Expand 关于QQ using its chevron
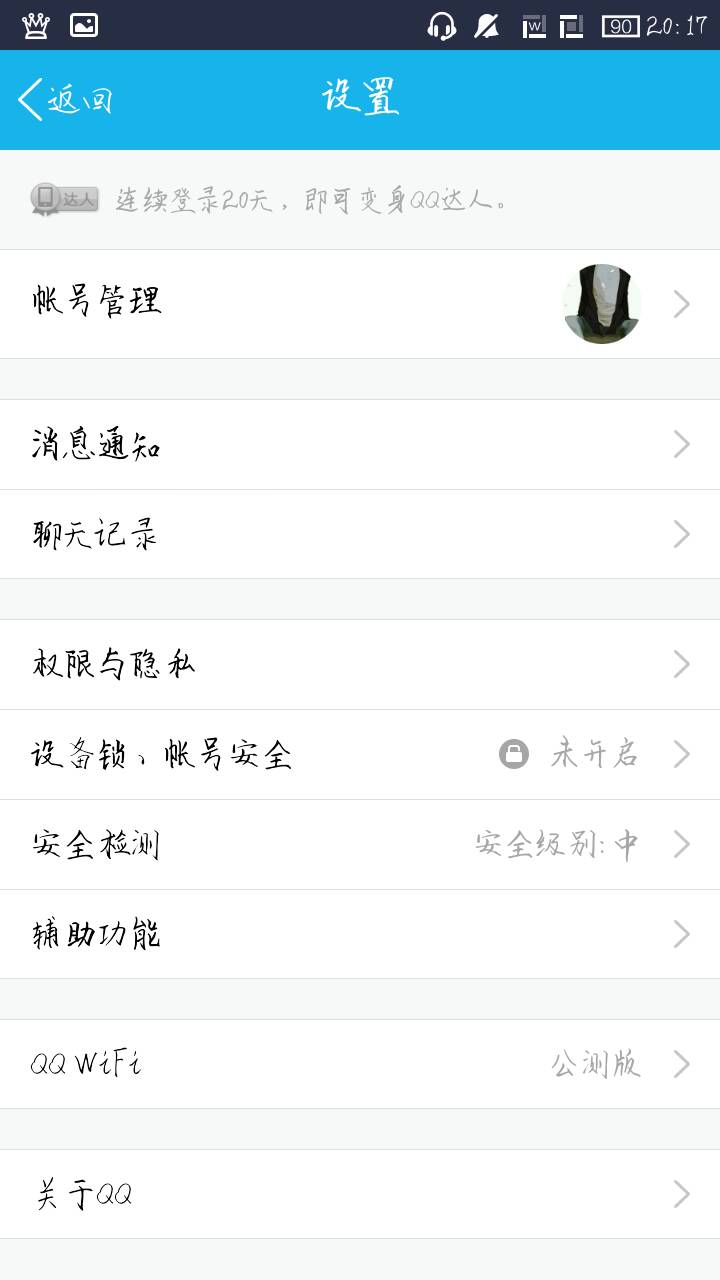Screen dimensions: 720x1280 [x=681, y=1193]
